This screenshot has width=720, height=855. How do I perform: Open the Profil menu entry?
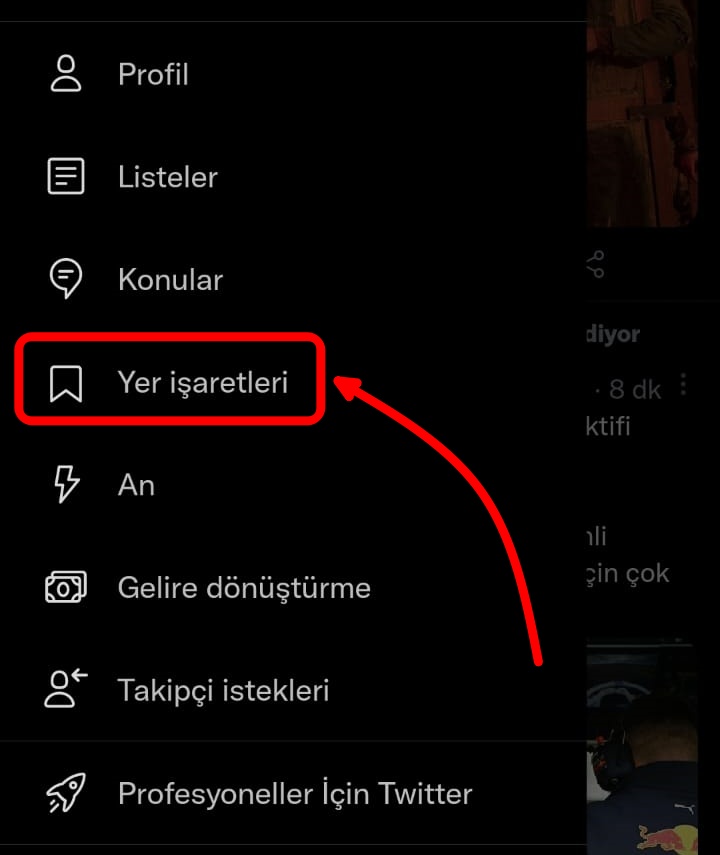(x=153, y=73)
